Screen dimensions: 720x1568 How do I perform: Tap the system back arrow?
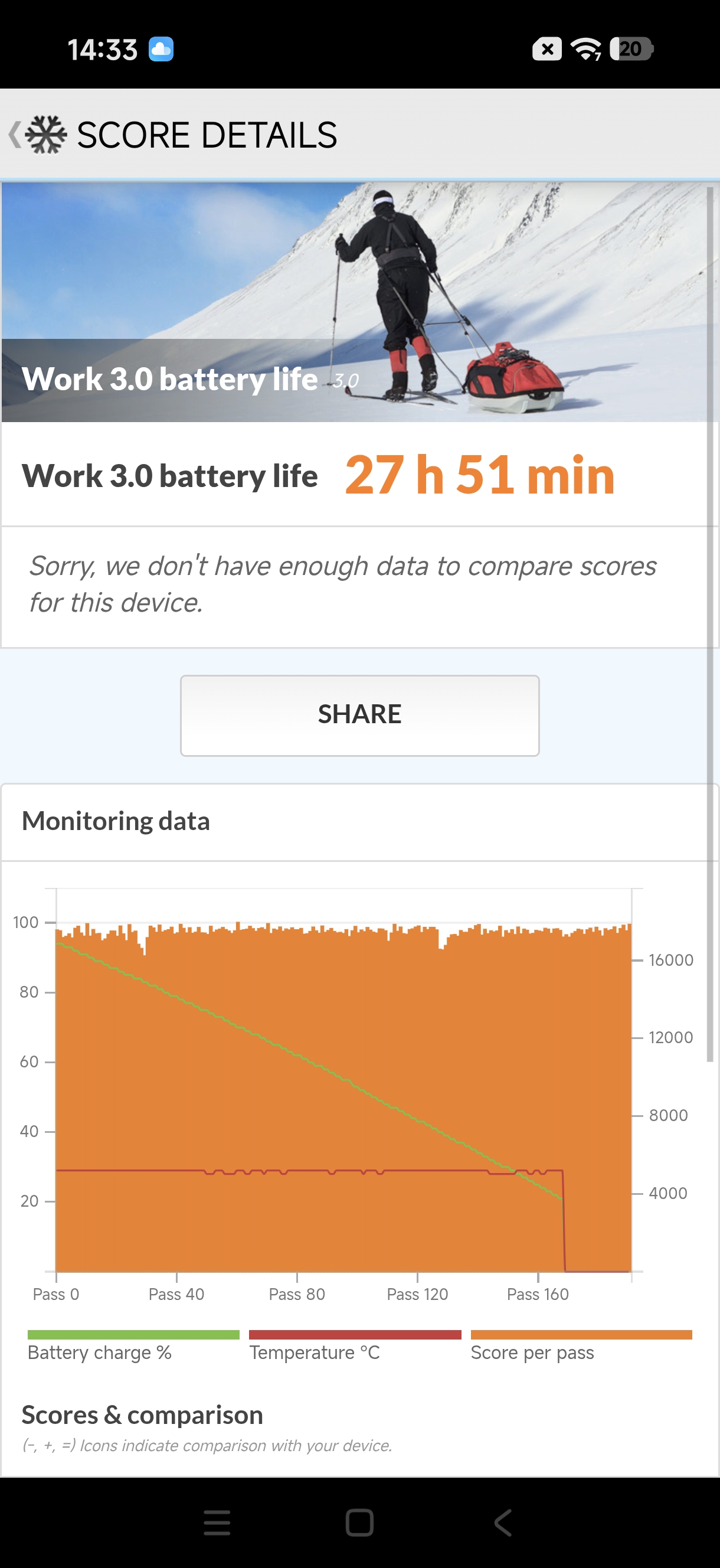point(503,1523)
